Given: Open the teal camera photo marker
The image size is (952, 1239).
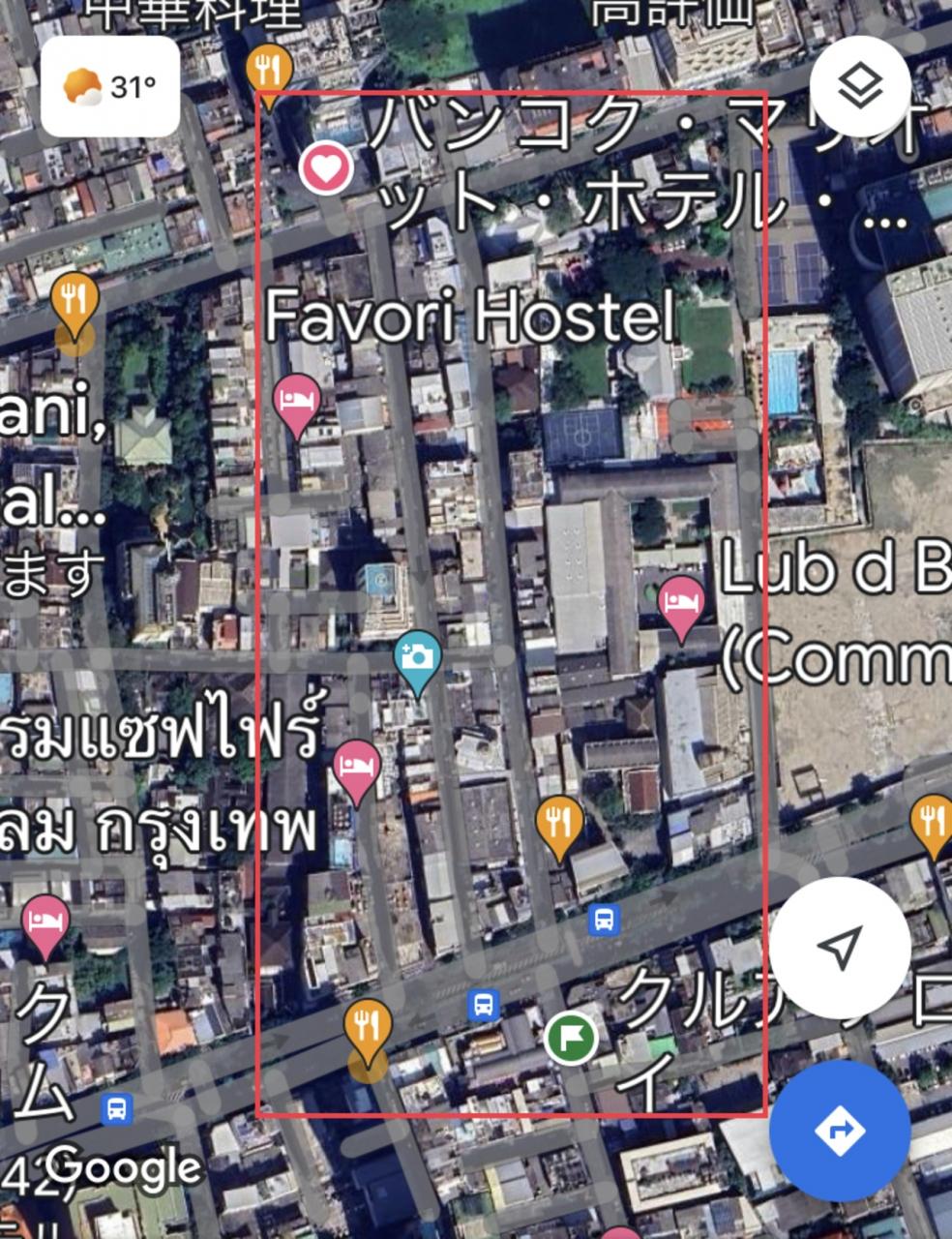Looking at the screenshot, I should tap(418, 657).
